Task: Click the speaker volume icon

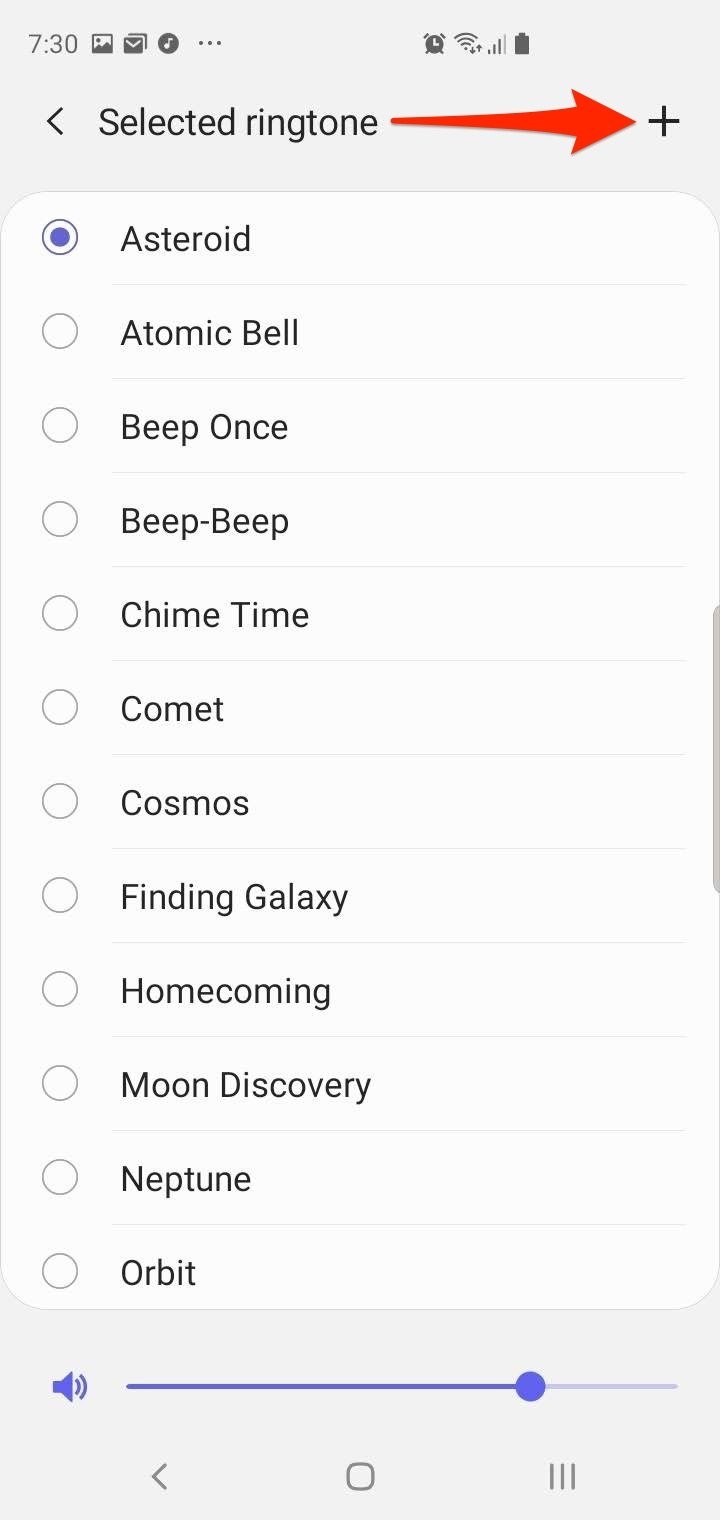Action: coord(69,1386)
